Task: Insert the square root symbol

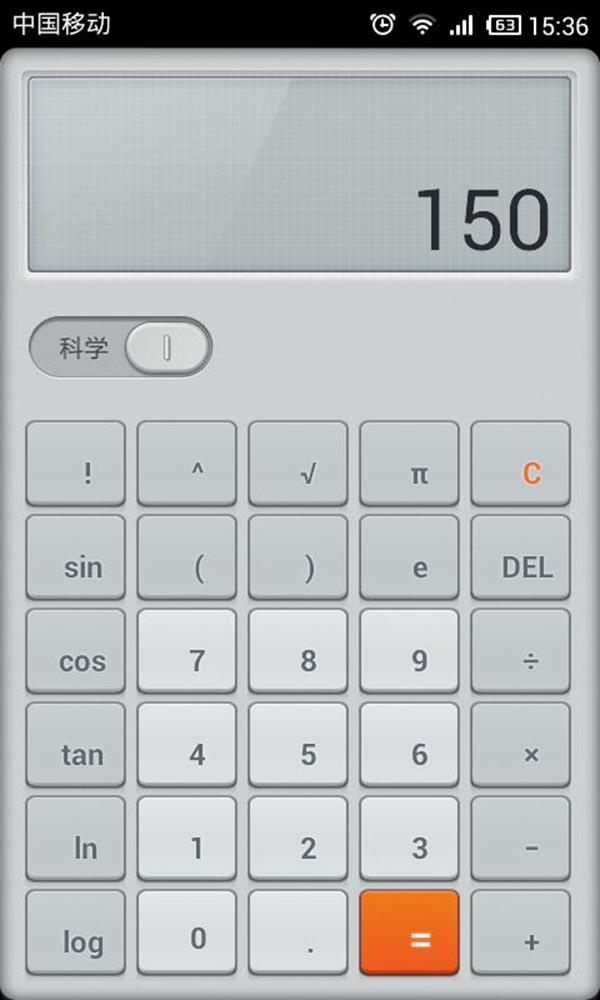Action: (298, 464)
